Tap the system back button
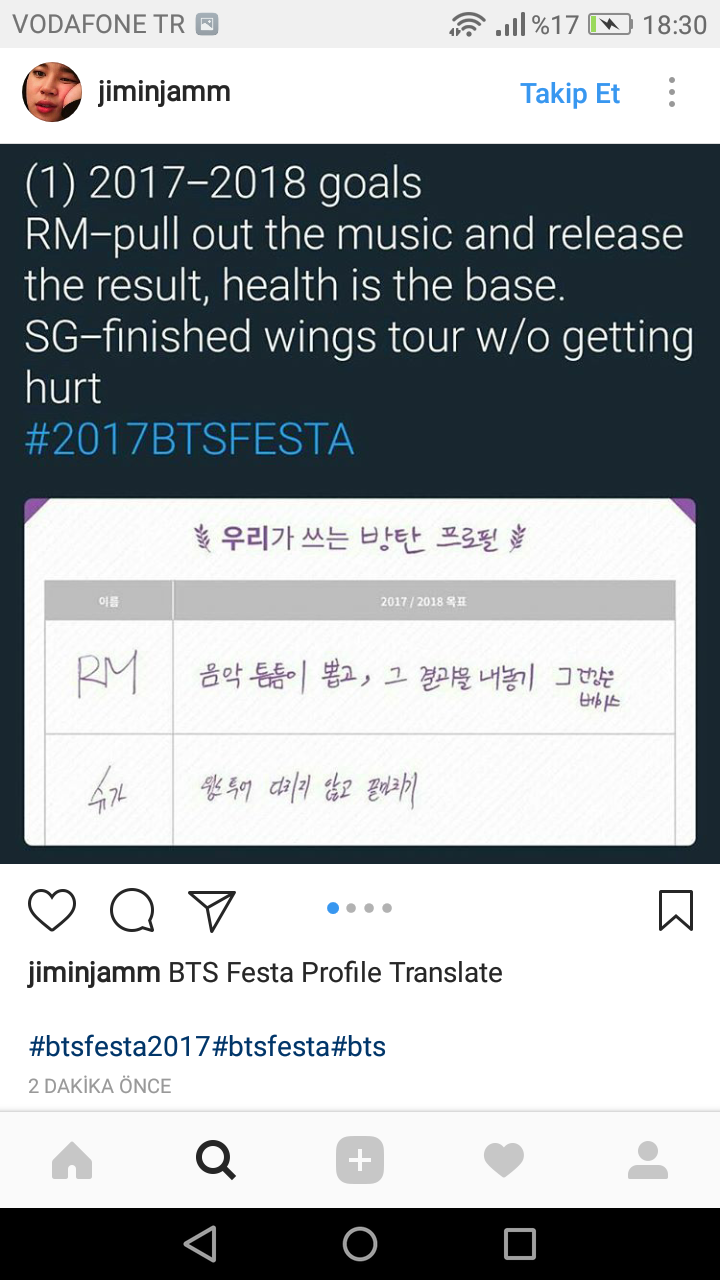 pyautogui.click(x=200, y=1244)
